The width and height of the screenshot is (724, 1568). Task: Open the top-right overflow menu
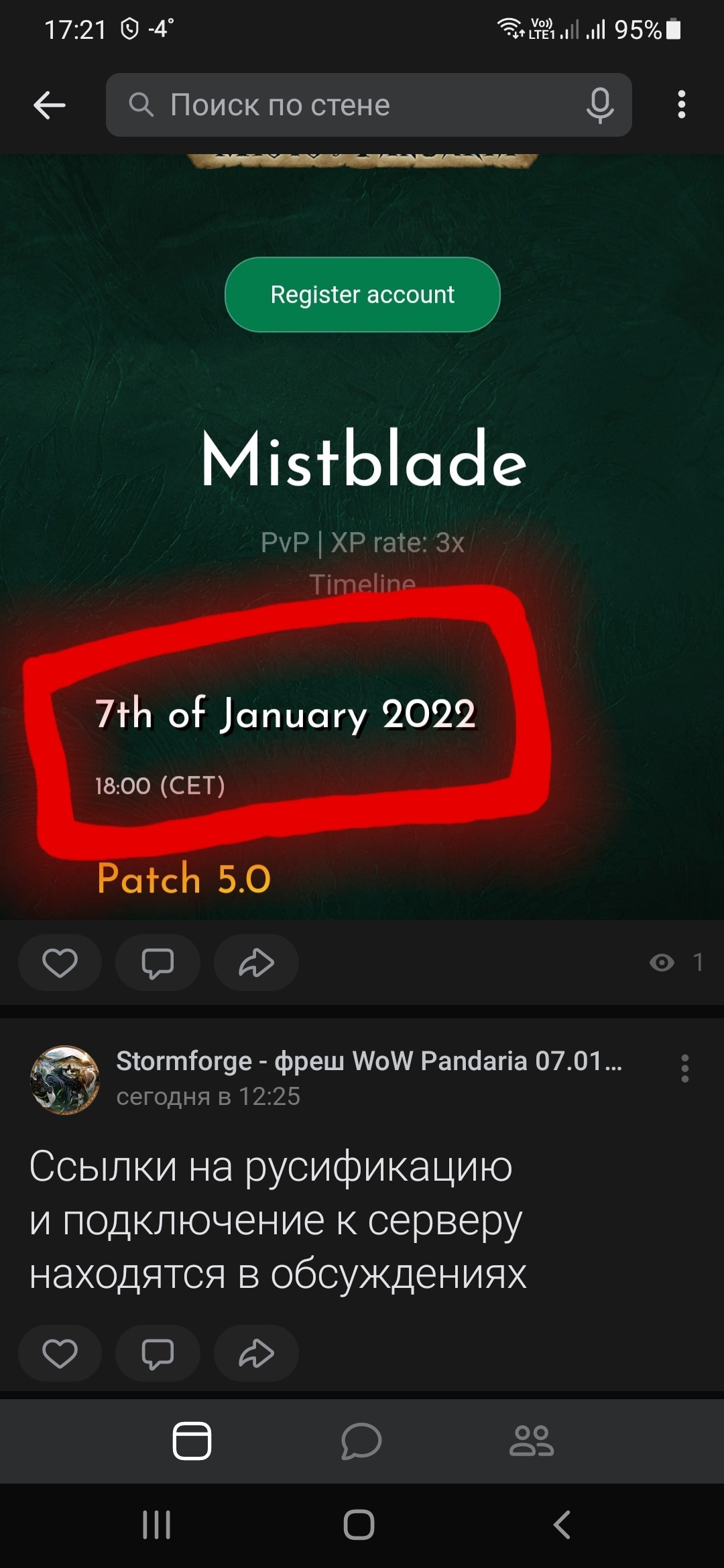682,105
